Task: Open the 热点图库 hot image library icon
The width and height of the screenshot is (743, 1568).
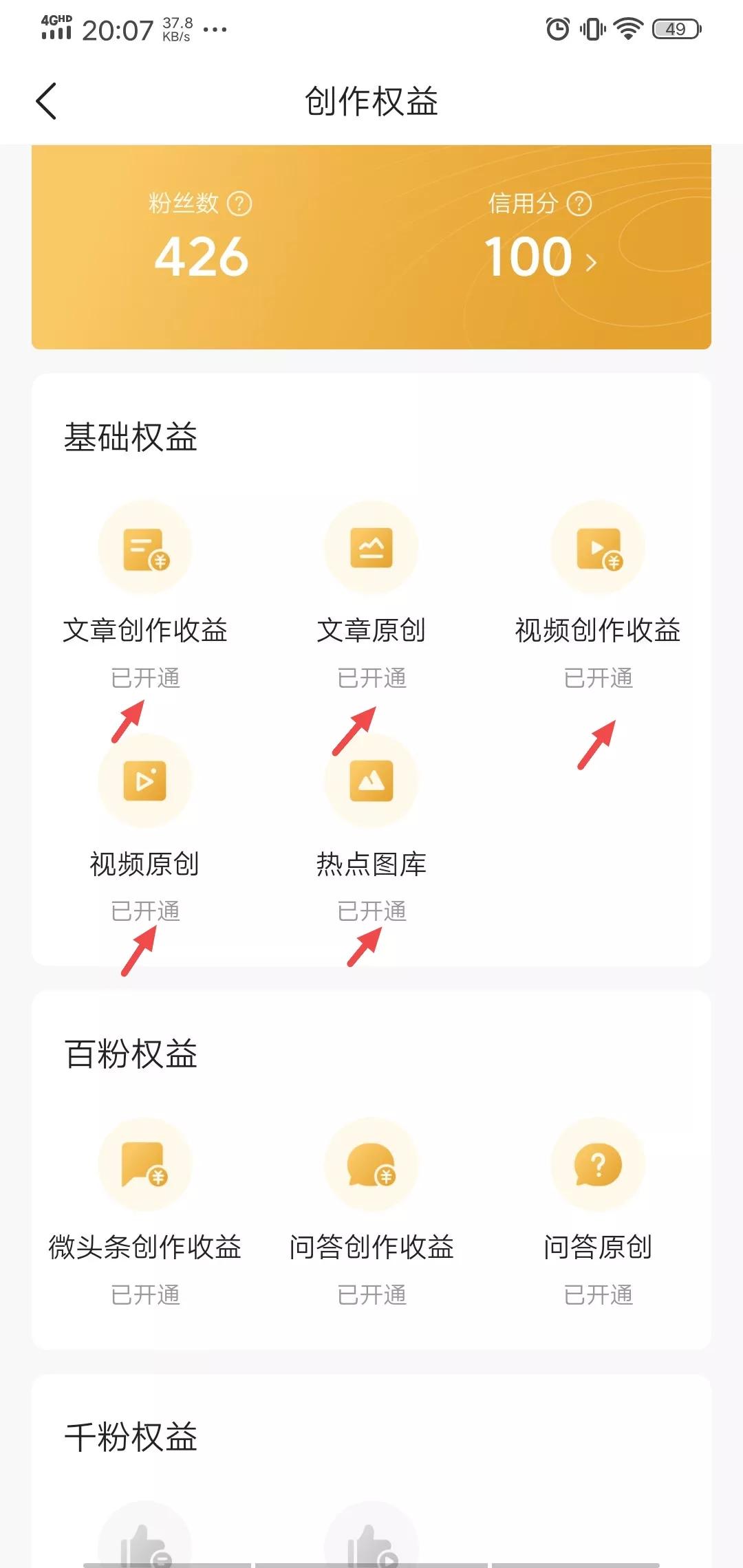Action: 371,781
